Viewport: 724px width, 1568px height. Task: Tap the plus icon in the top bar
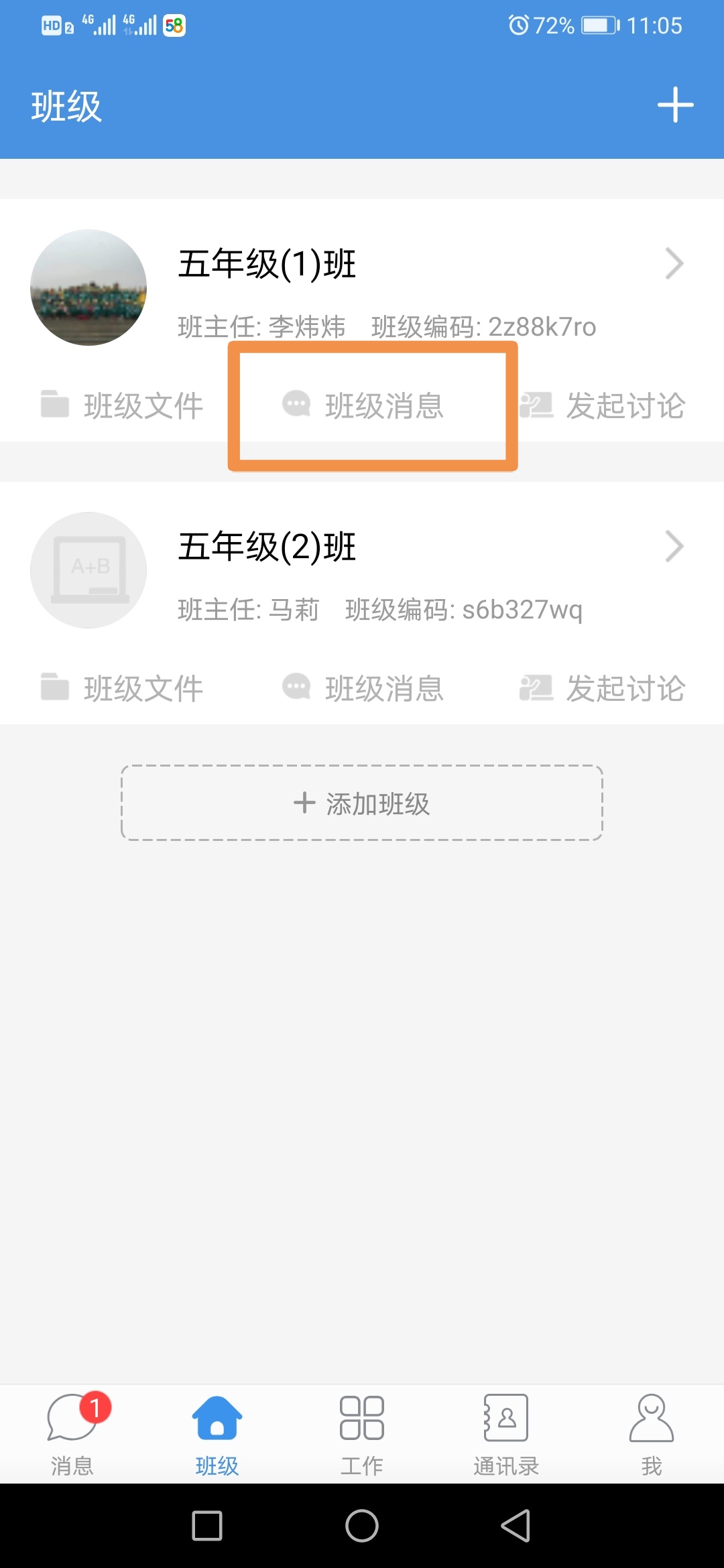pyautogui.click(x=674, y=105)
